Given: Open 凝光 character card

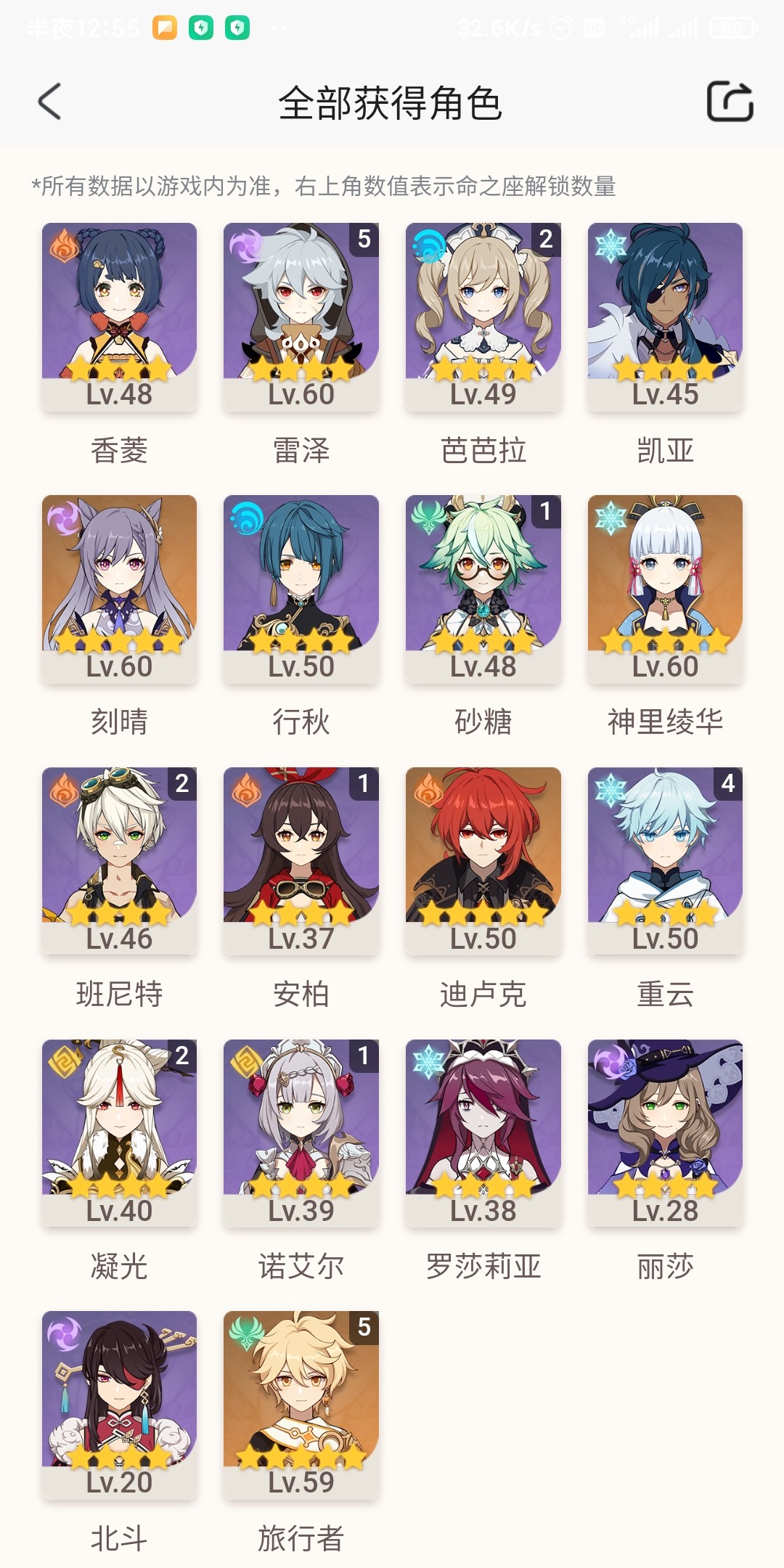Looking at the screenshot, I should point(119,1133).
